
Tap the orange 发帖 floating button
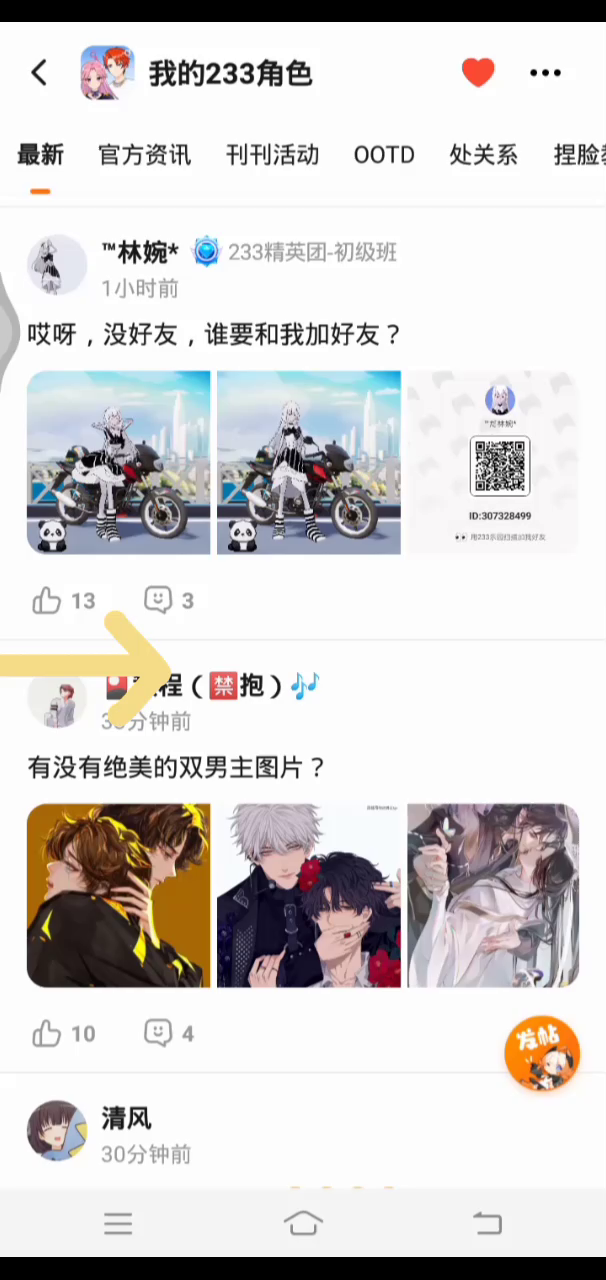coord(542,1054)
